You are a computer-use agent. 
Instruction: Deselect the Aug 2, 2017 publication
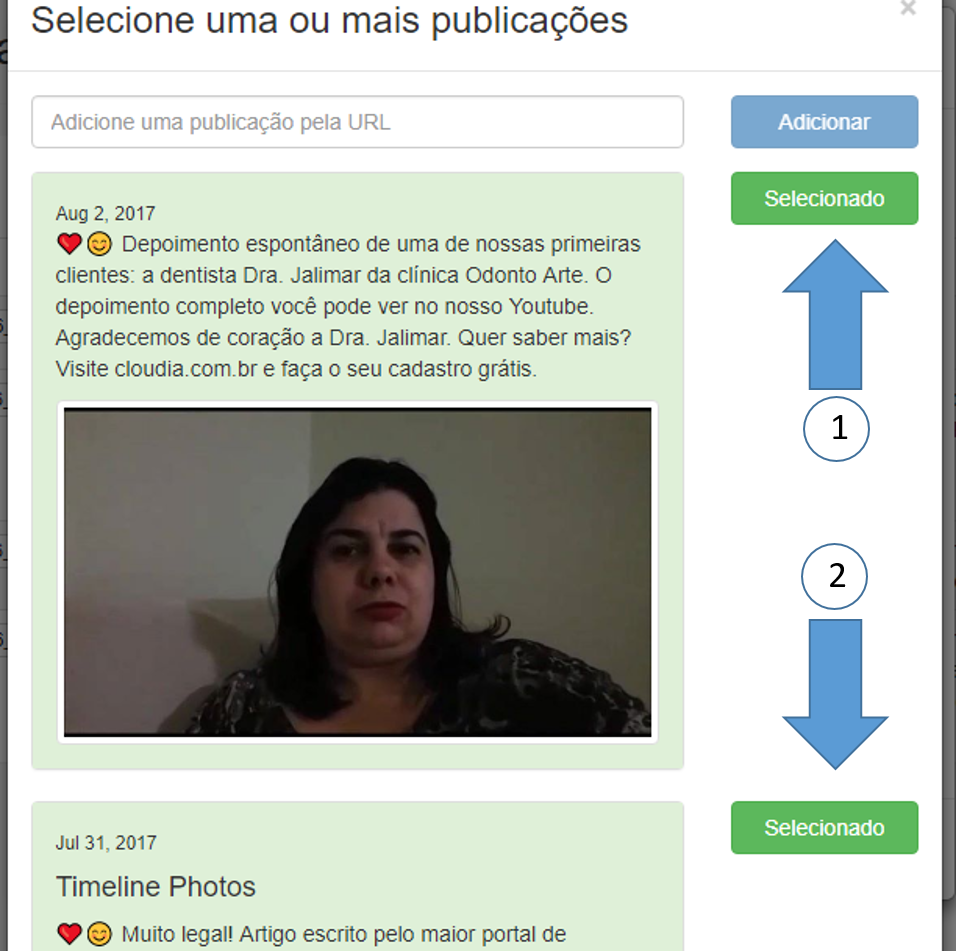(824, 198)
